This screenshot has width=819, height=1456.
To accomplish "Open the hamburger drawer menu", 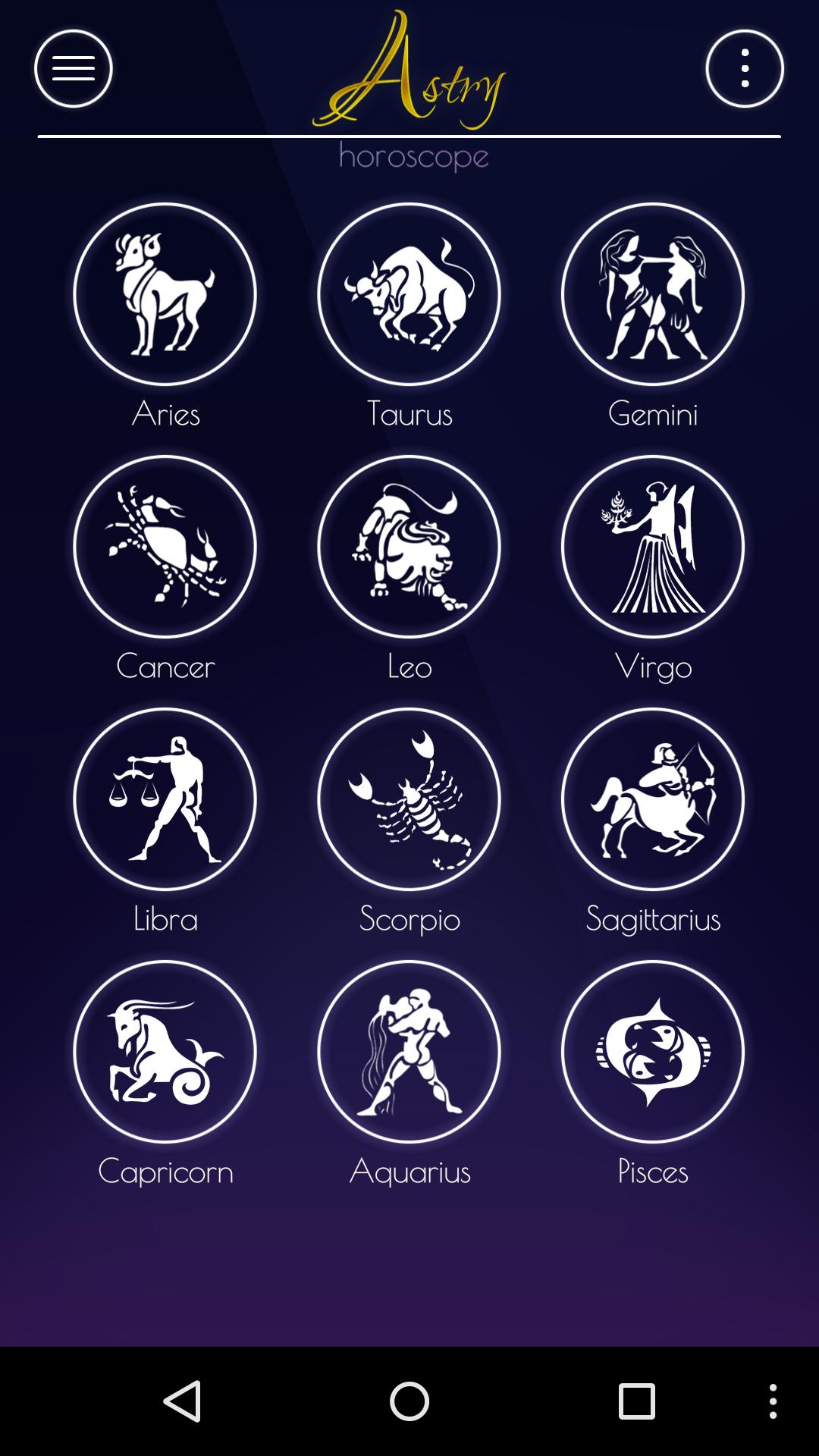I will point(74,69).
